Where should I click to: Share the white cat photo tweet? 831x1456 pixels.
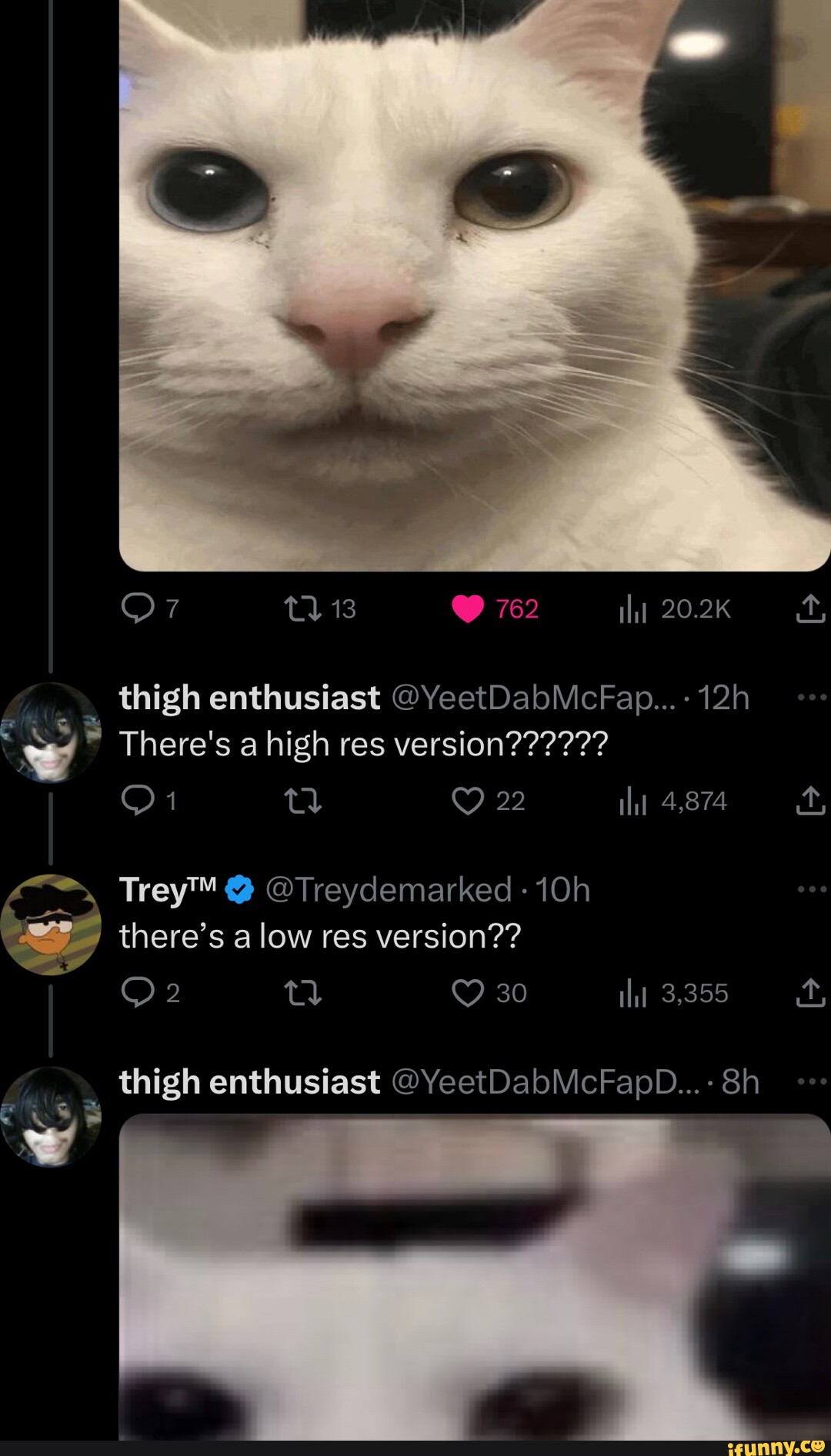click(810, 608)
